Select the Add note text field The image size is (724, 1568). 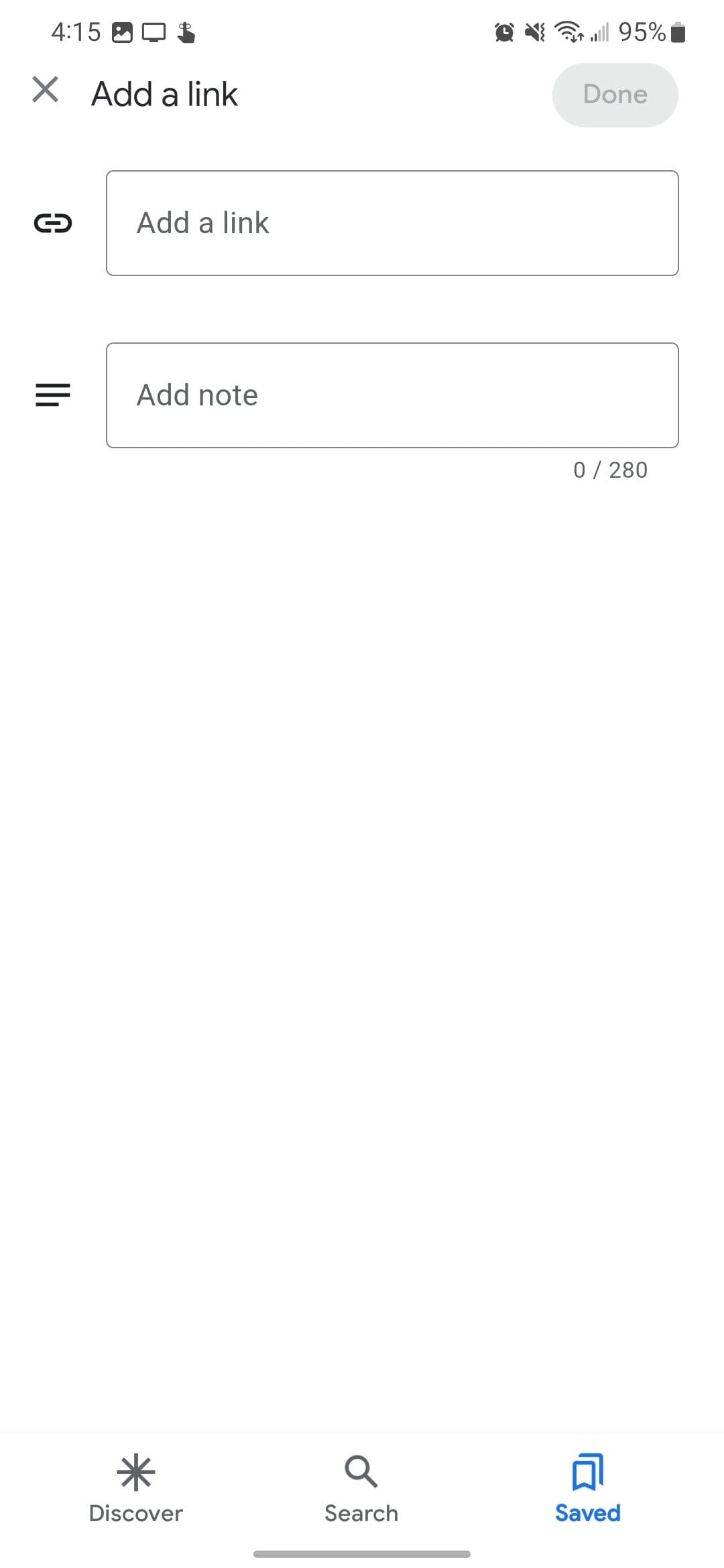pos(392,395)
